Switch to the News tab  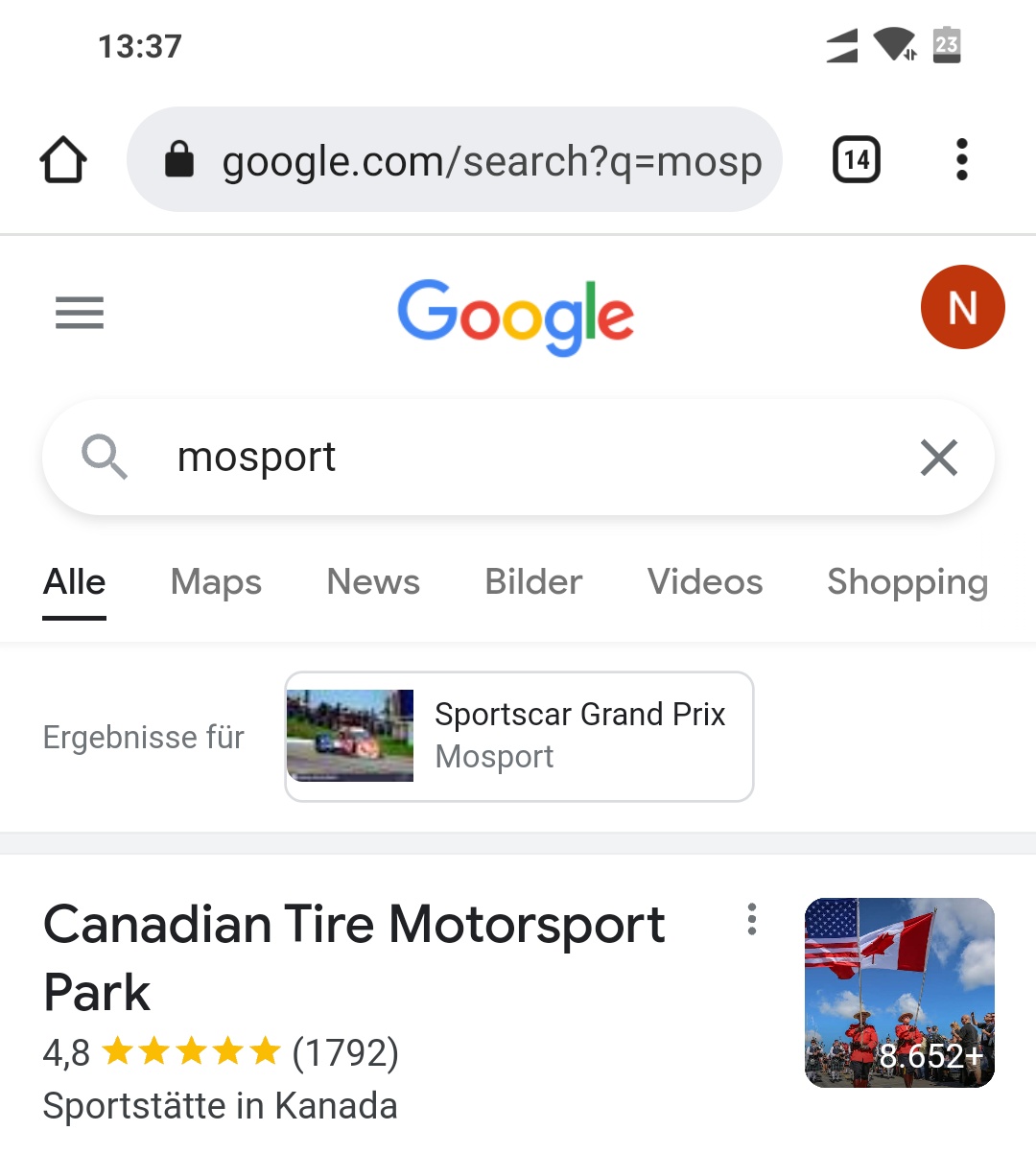coord(373,582)
